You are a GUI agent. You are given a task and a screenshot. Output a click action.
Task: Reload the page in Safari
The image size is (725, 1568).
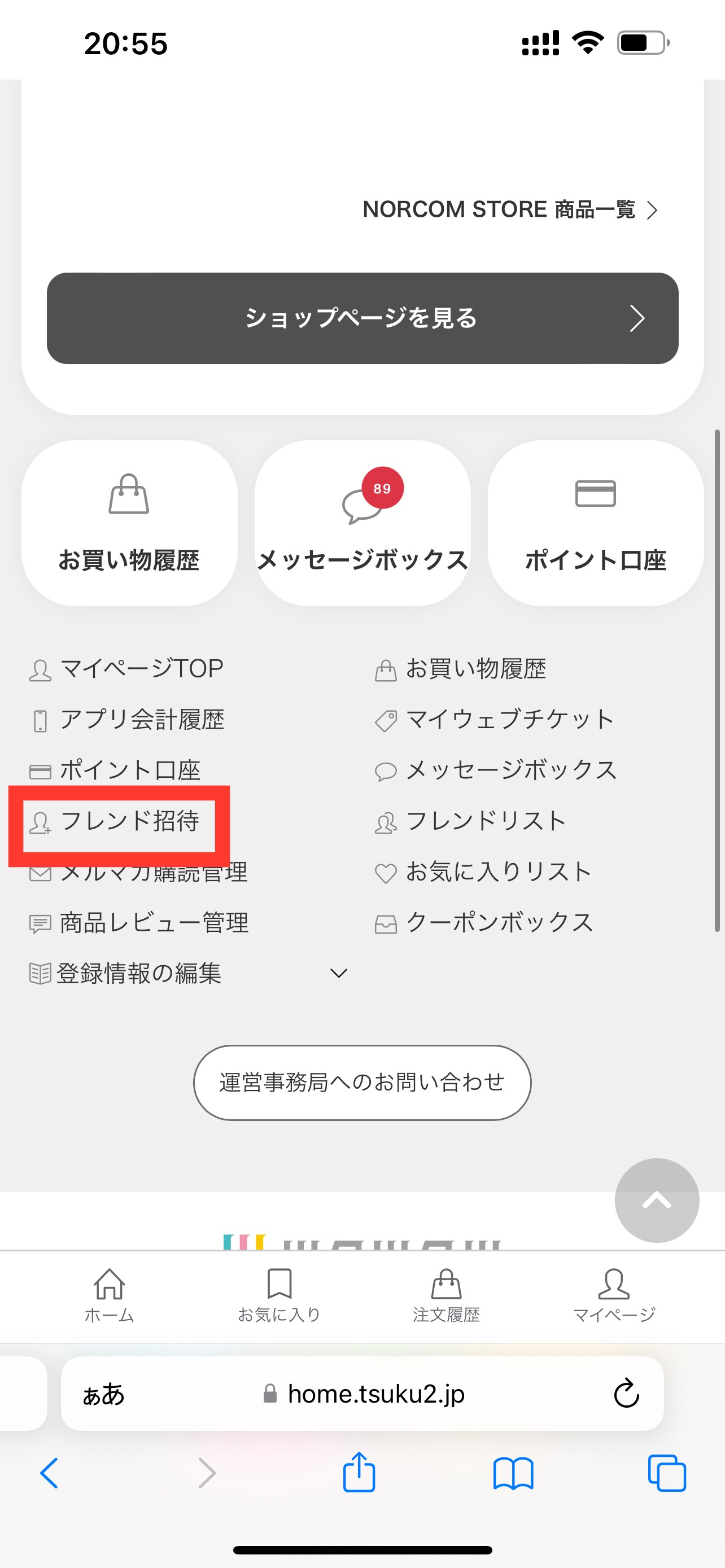tap(626, 1394)
